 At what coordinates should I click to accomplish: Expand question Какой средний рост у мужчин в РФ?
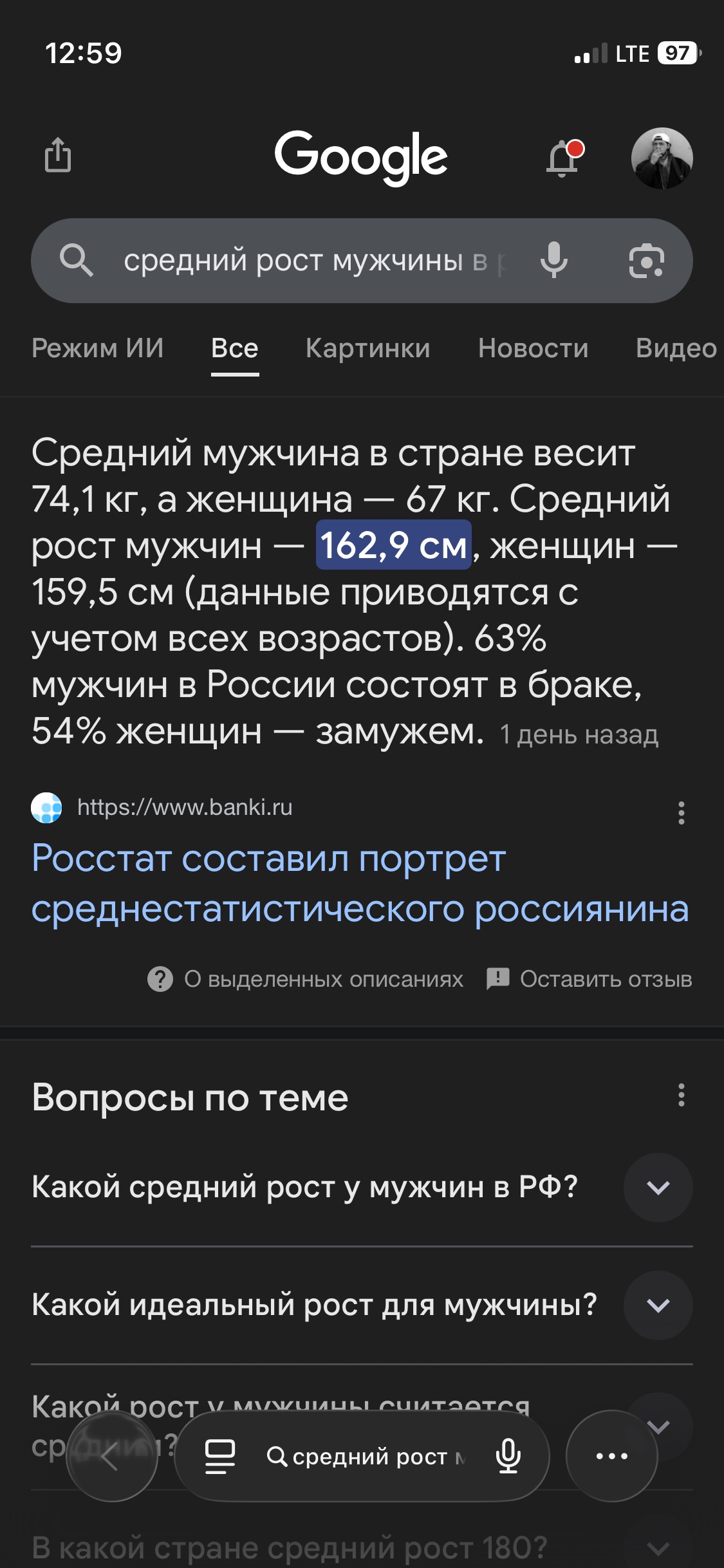point(658,1188)
